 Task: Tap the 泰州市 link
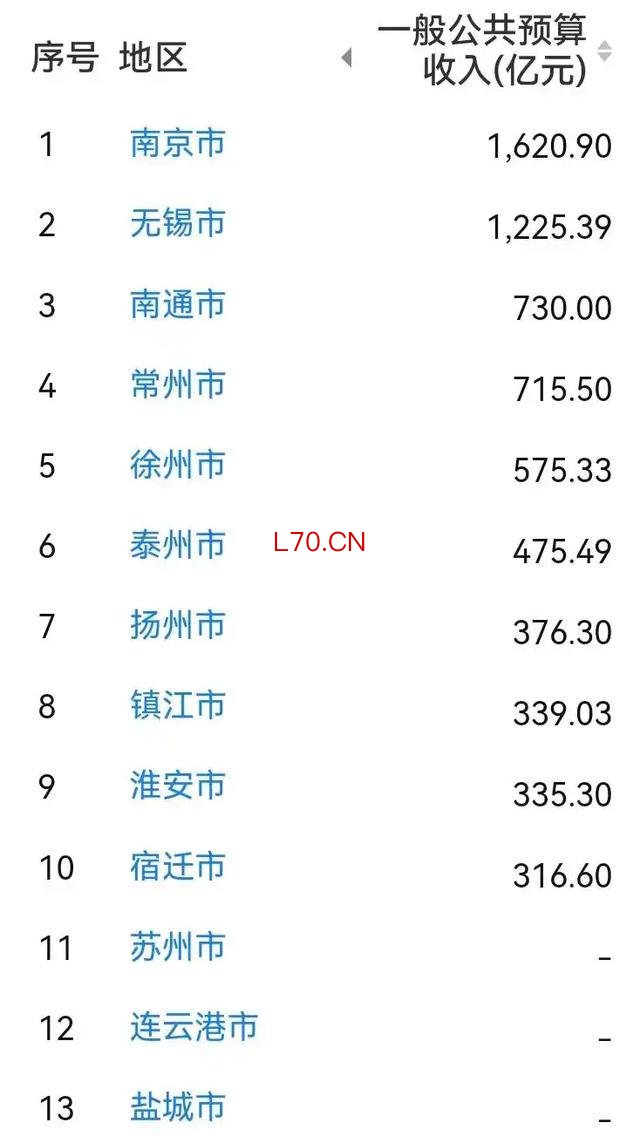click(178, 545)
